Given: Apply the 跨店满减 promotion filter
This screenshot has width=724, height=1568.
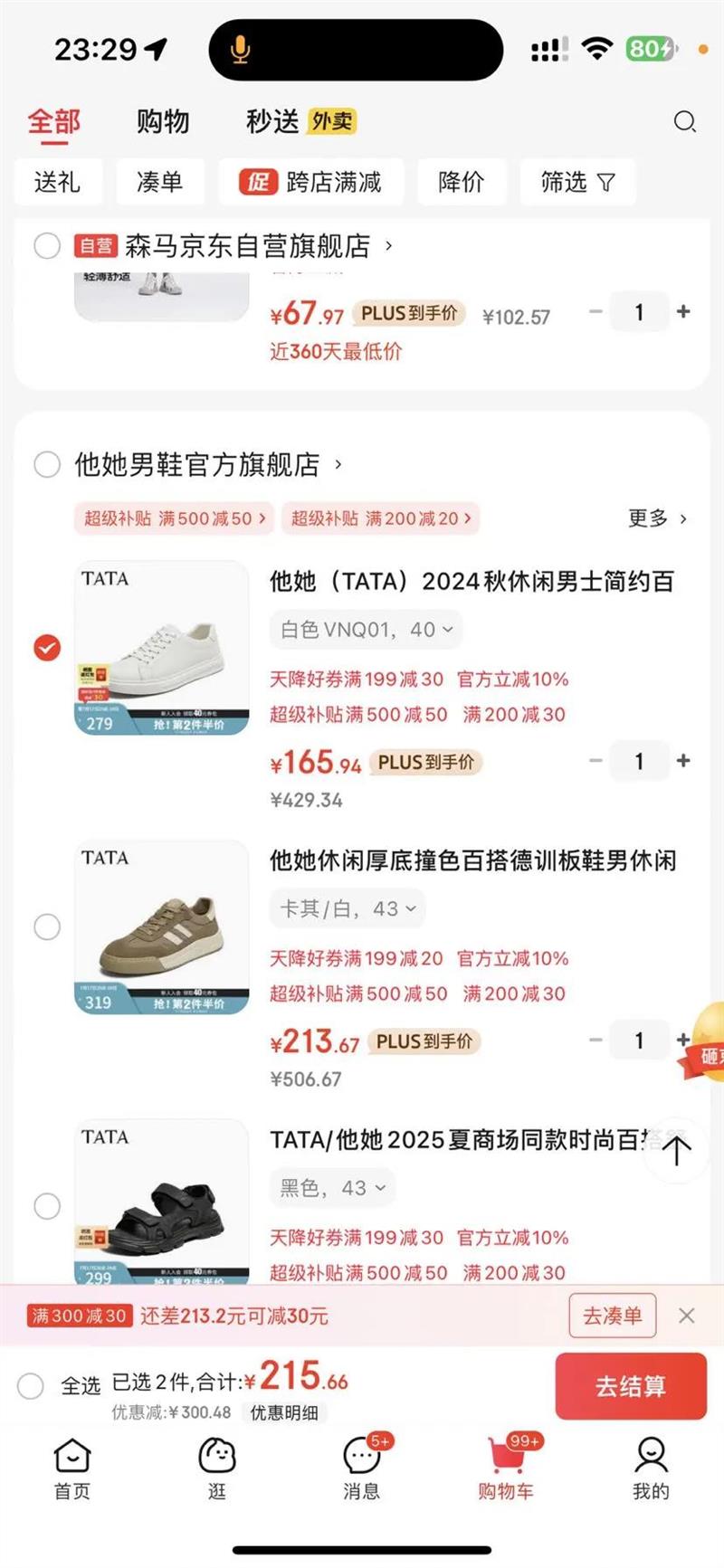Looking at the screenshot, I should coord(312,182).
